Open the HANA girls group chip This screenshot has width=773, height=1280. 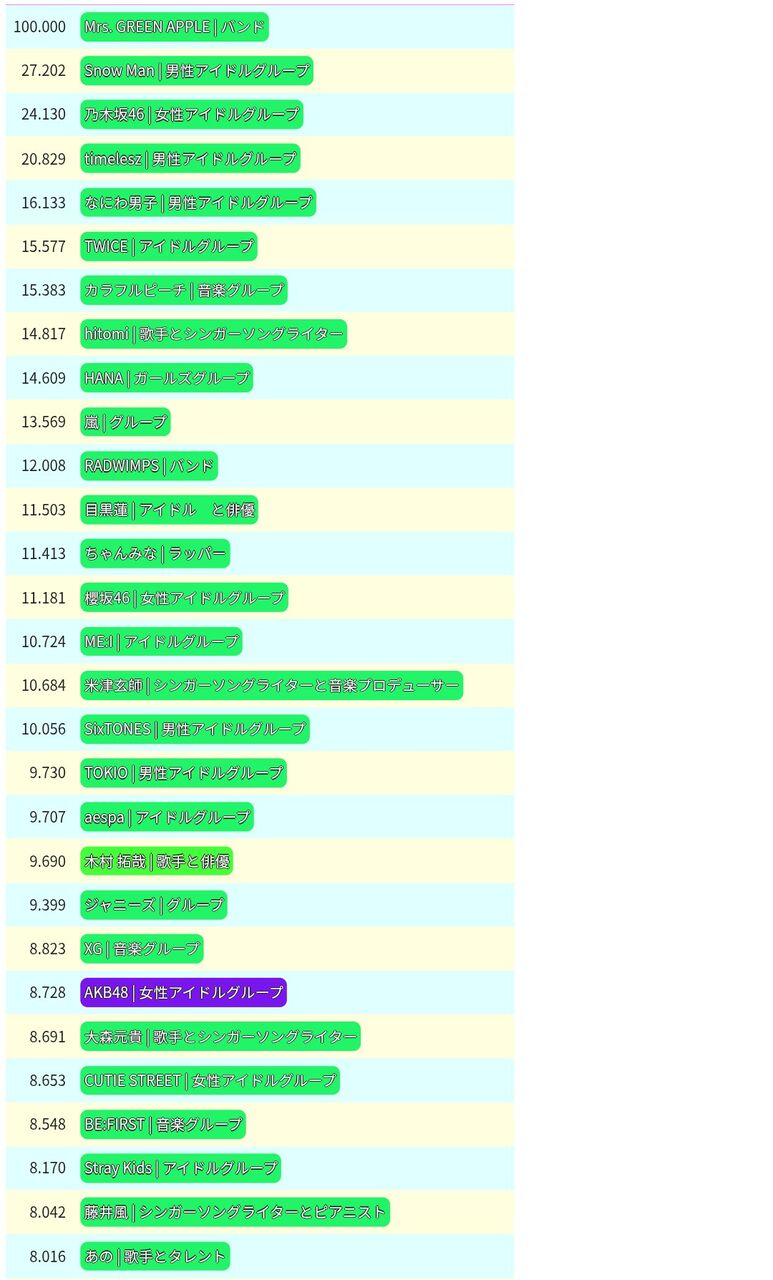[x=167, y=379]
